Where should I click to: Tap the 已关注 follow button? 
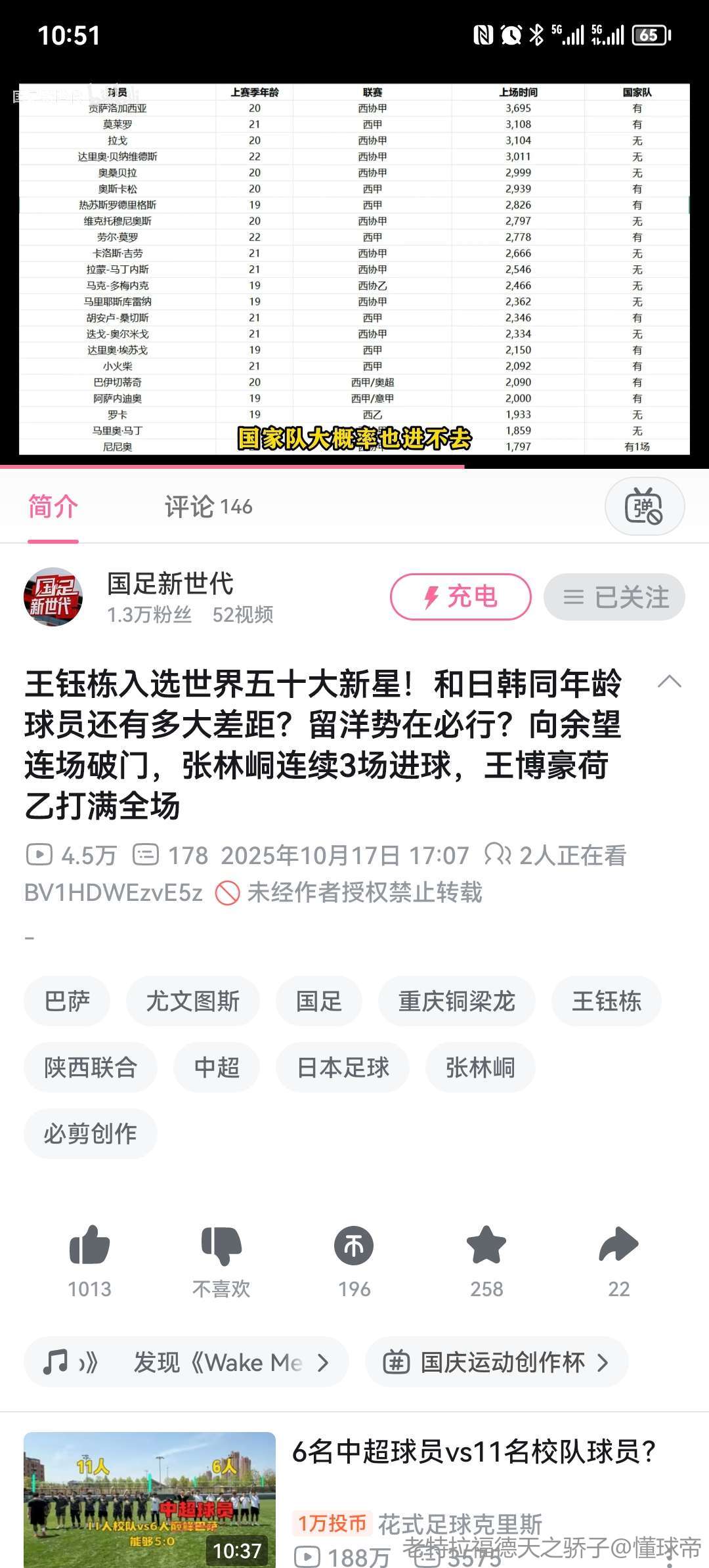click(614, 597)
